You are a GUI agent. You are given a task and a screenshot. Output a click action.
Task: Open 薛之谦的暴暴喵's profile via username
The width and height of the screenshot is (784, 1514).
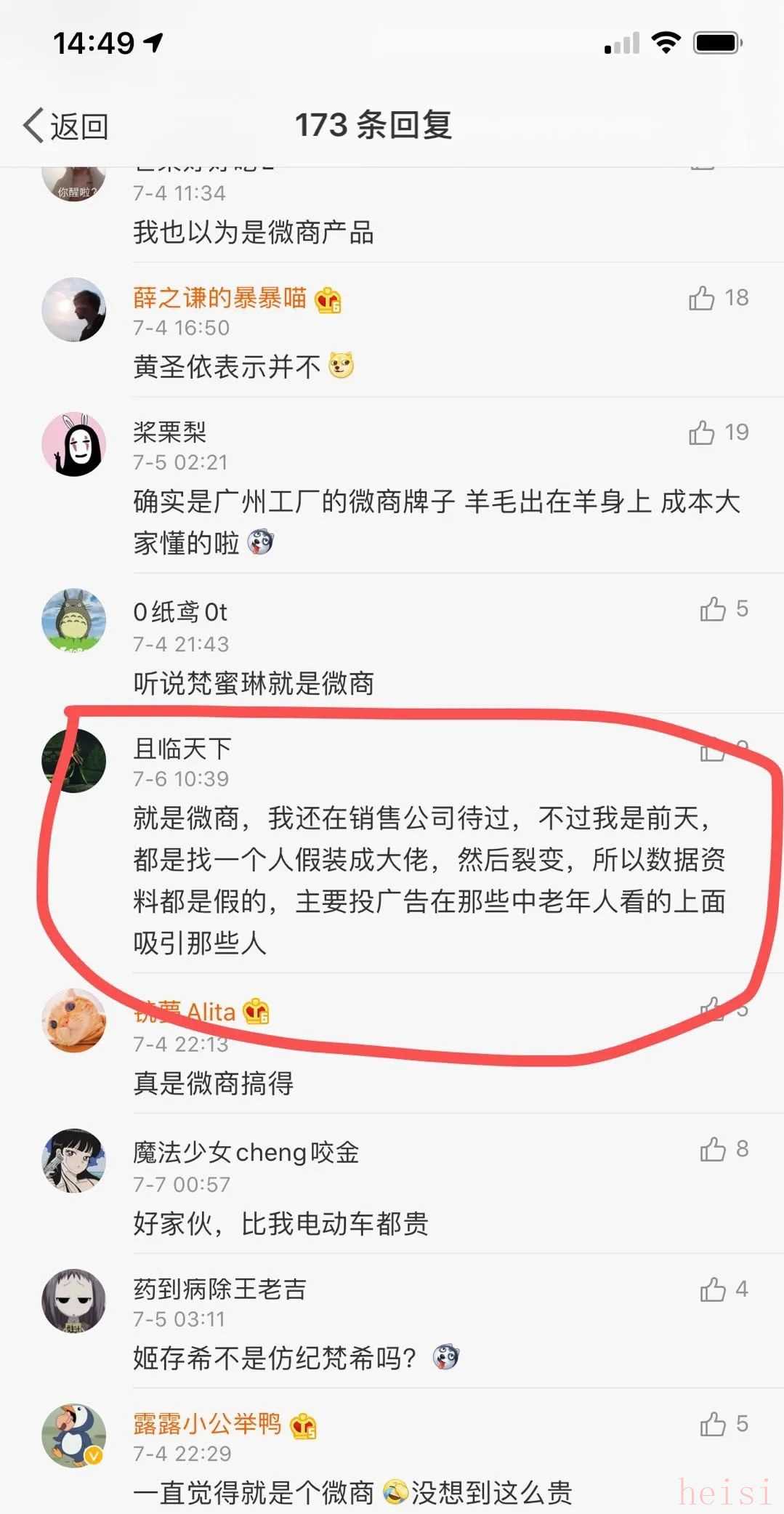pos(219,298)
